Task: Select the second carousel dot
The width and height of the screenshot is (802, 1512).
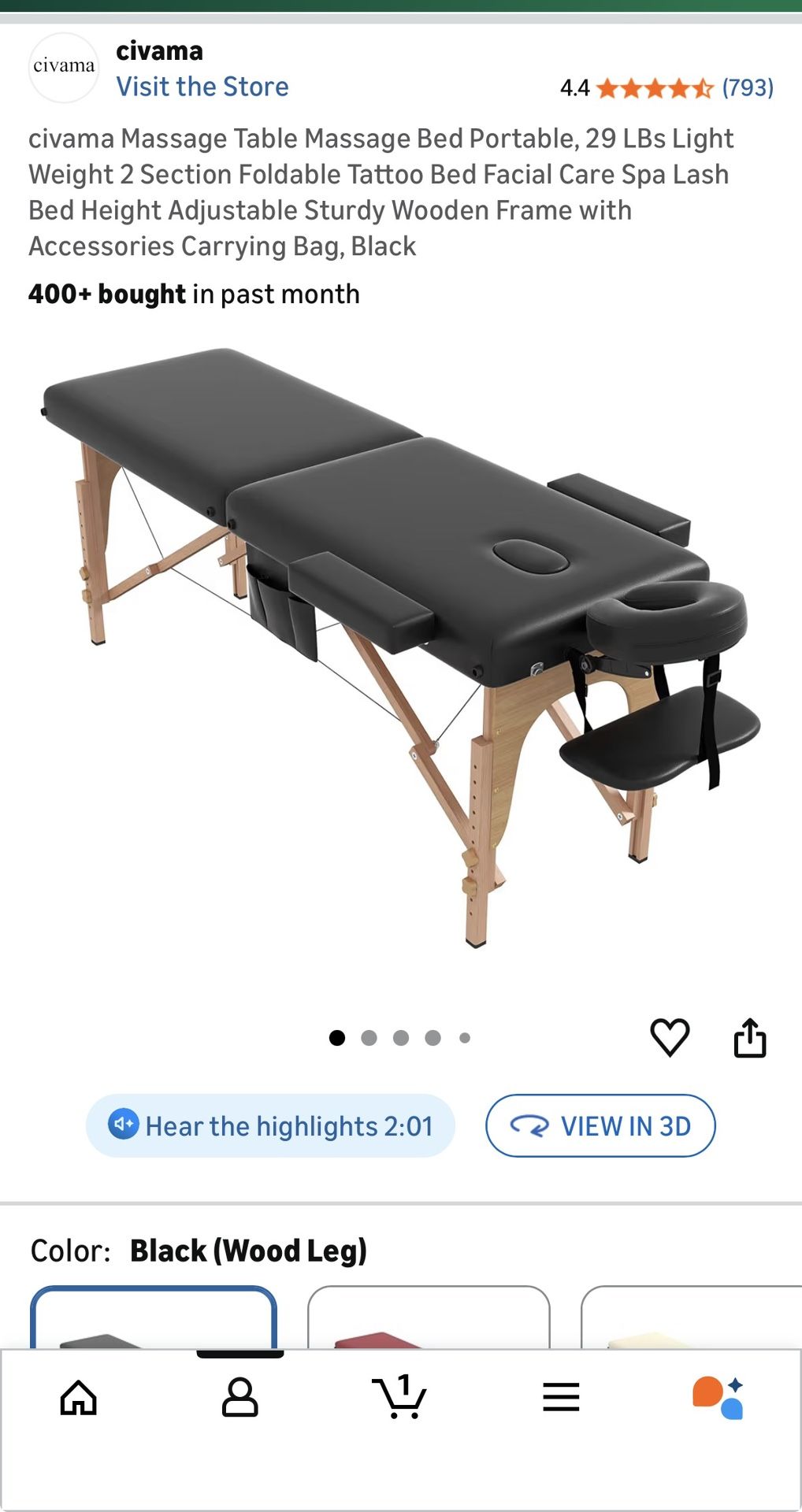Action: click(x=370, y=1039)
